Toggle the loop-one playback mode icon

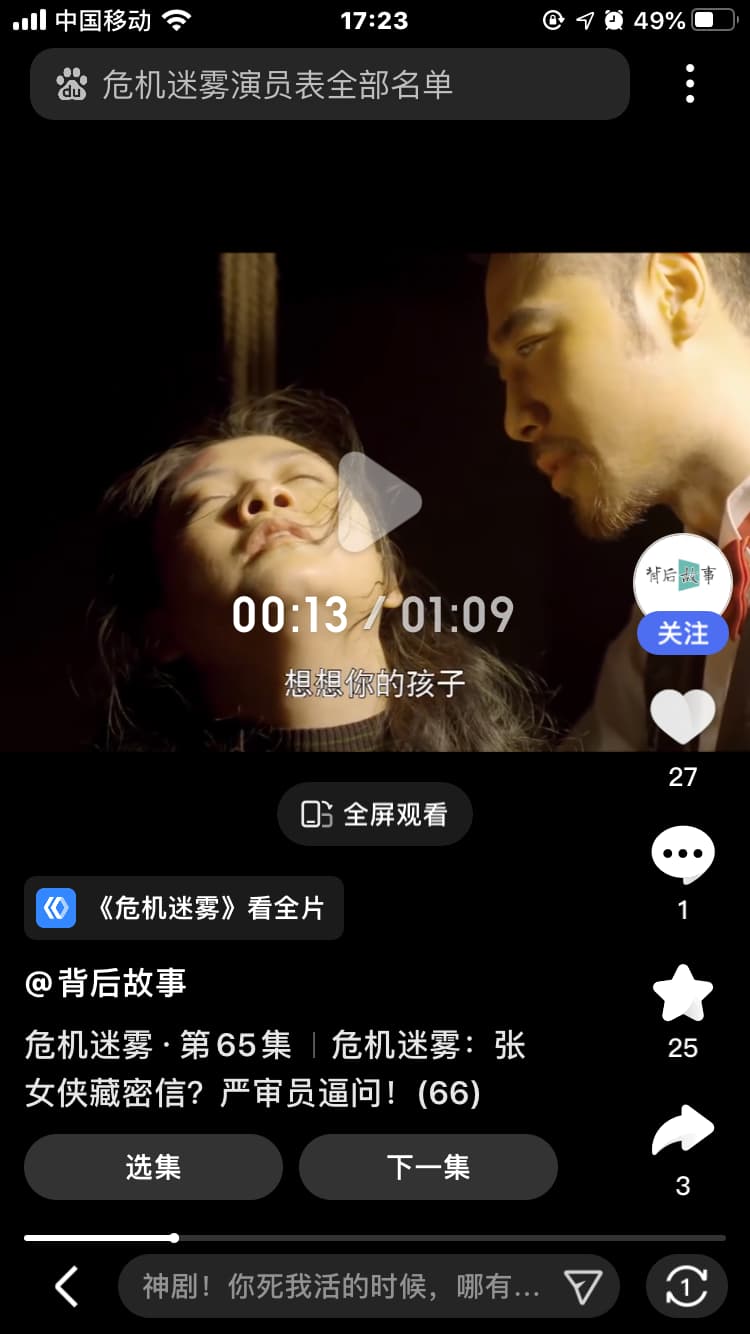coord(686,1286)
